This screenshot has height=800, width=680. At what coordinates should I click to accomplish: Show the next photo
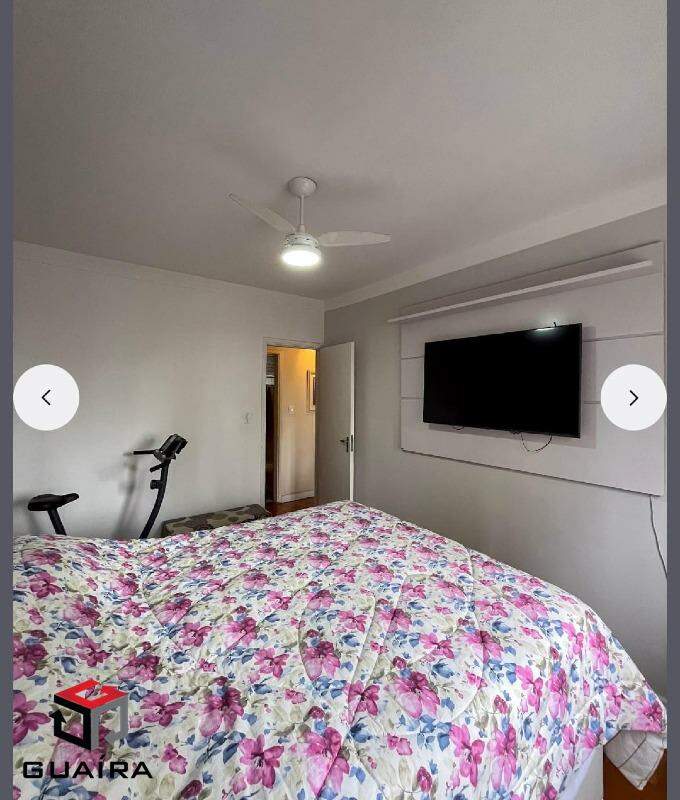pyautogui.click(x=633, y=397)
